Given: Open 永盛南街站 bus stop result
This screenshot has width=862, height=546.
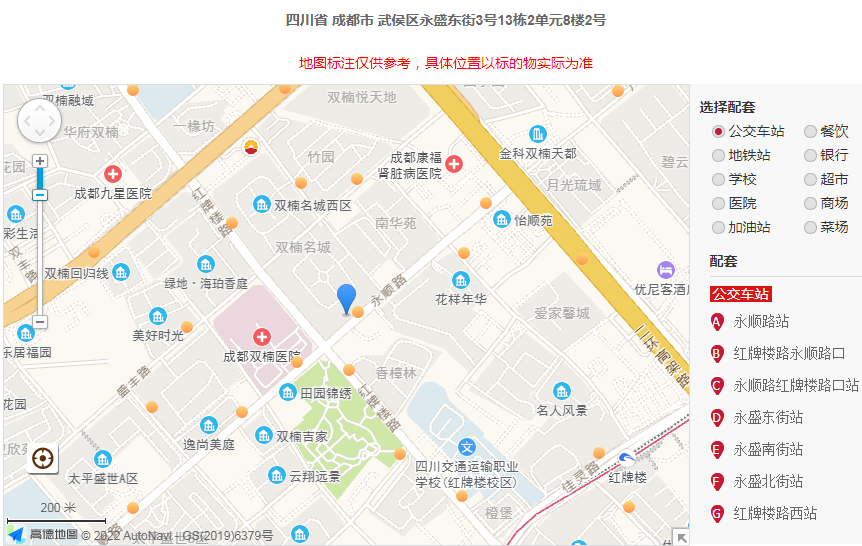Looking at the screenshot, I should coord(768,449).
